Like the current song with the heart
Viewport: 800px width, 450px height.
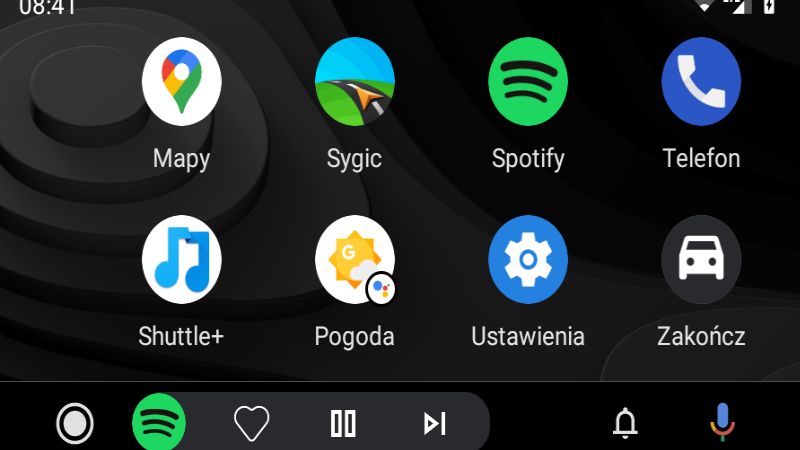click(251, 424)
